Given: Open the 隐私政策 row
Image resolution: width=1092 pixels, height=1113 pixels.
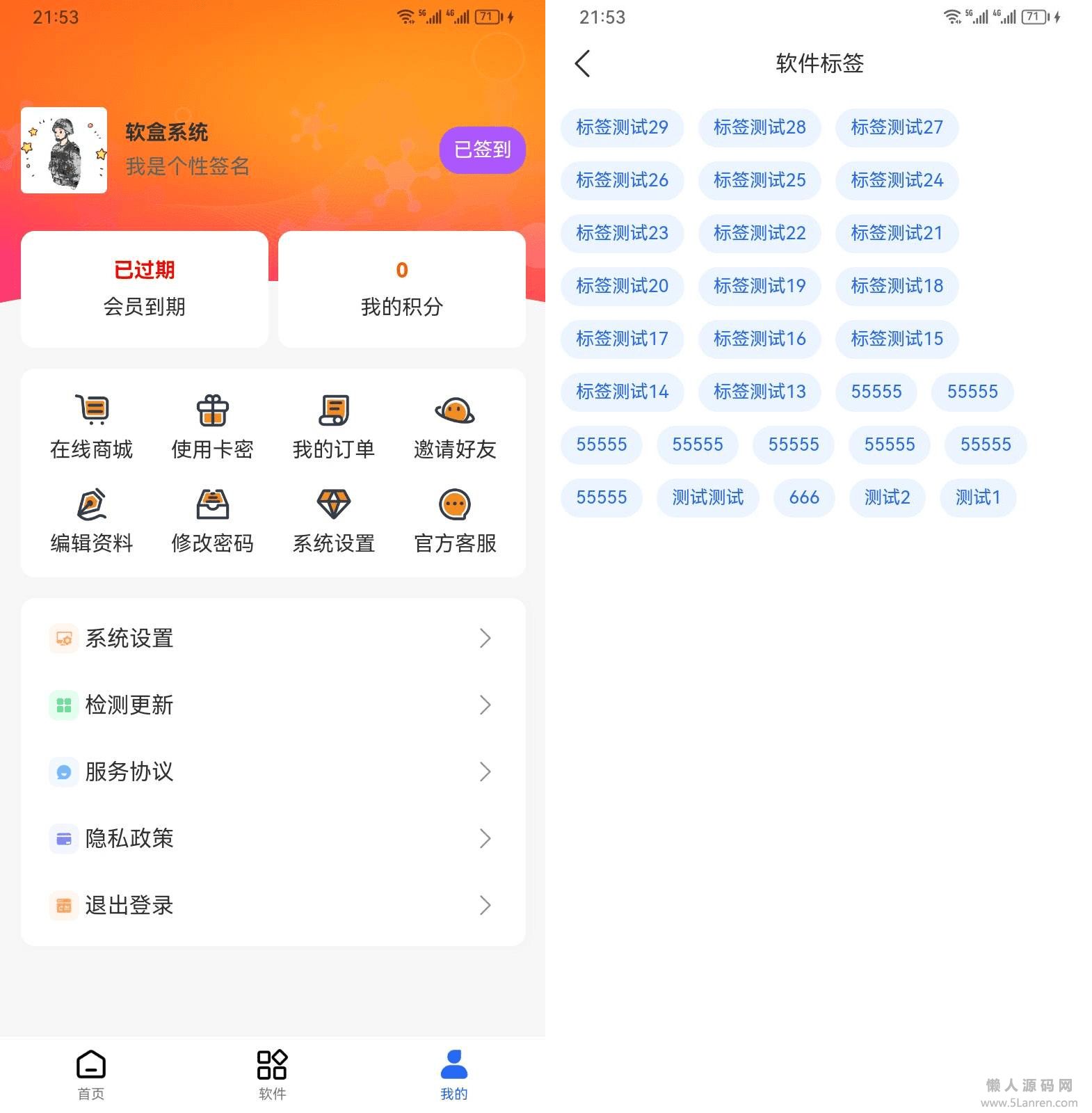Looking at the screenshot, I should click(273, 838).
